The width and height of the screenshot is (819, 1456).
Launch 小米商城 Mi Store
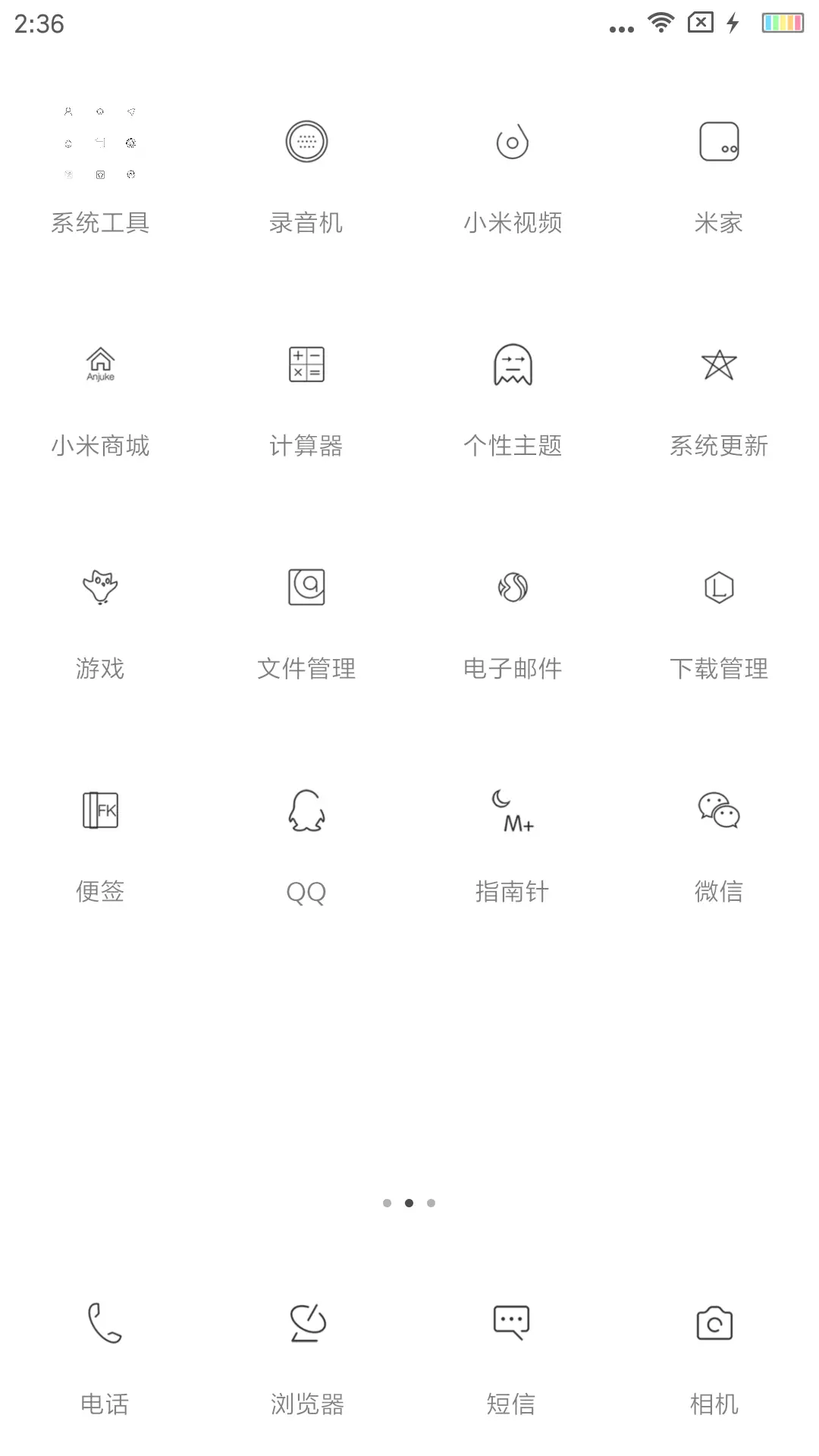coord(99,365)
